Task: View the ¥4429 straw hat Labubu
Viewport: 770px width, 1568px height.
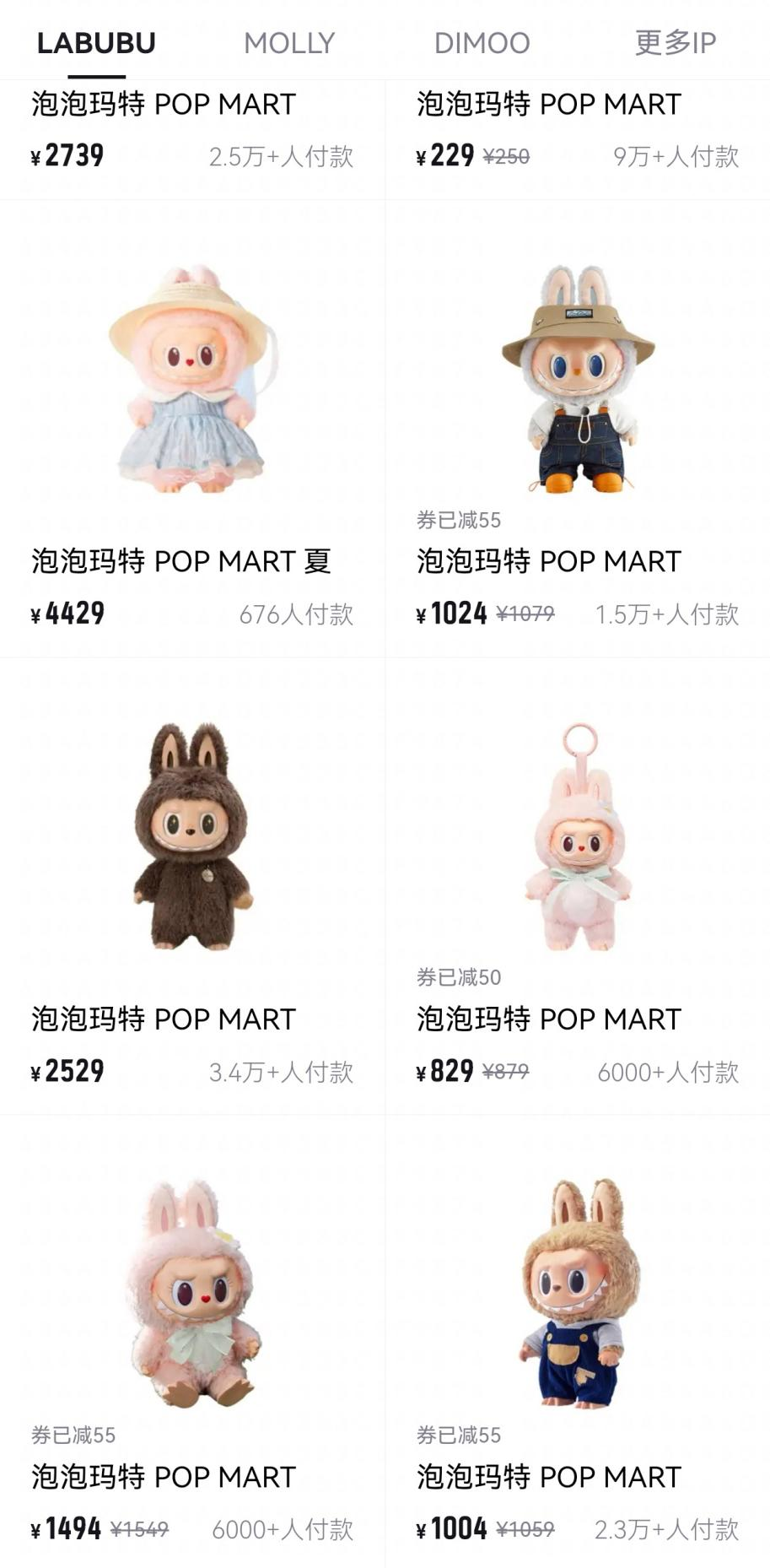Action: click(x=192, y=380)
